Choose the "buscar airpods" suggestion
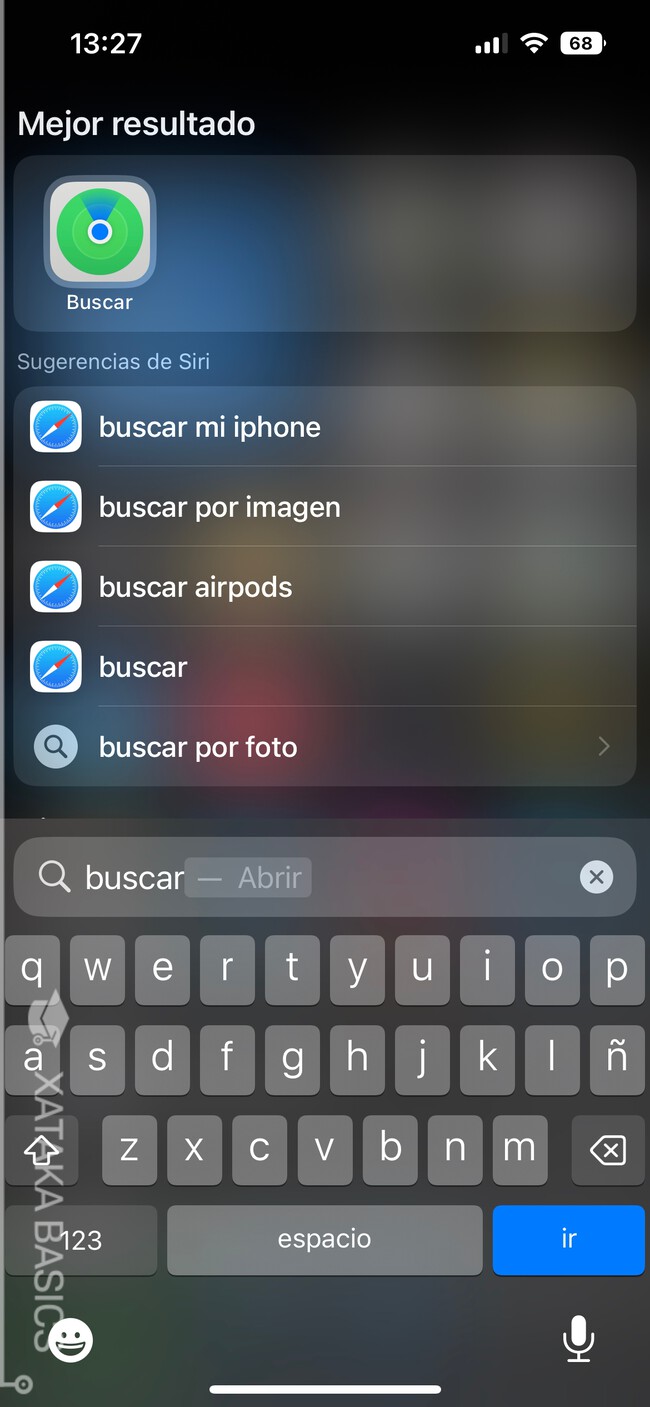 pyautogui.click(x=325, y=587)
